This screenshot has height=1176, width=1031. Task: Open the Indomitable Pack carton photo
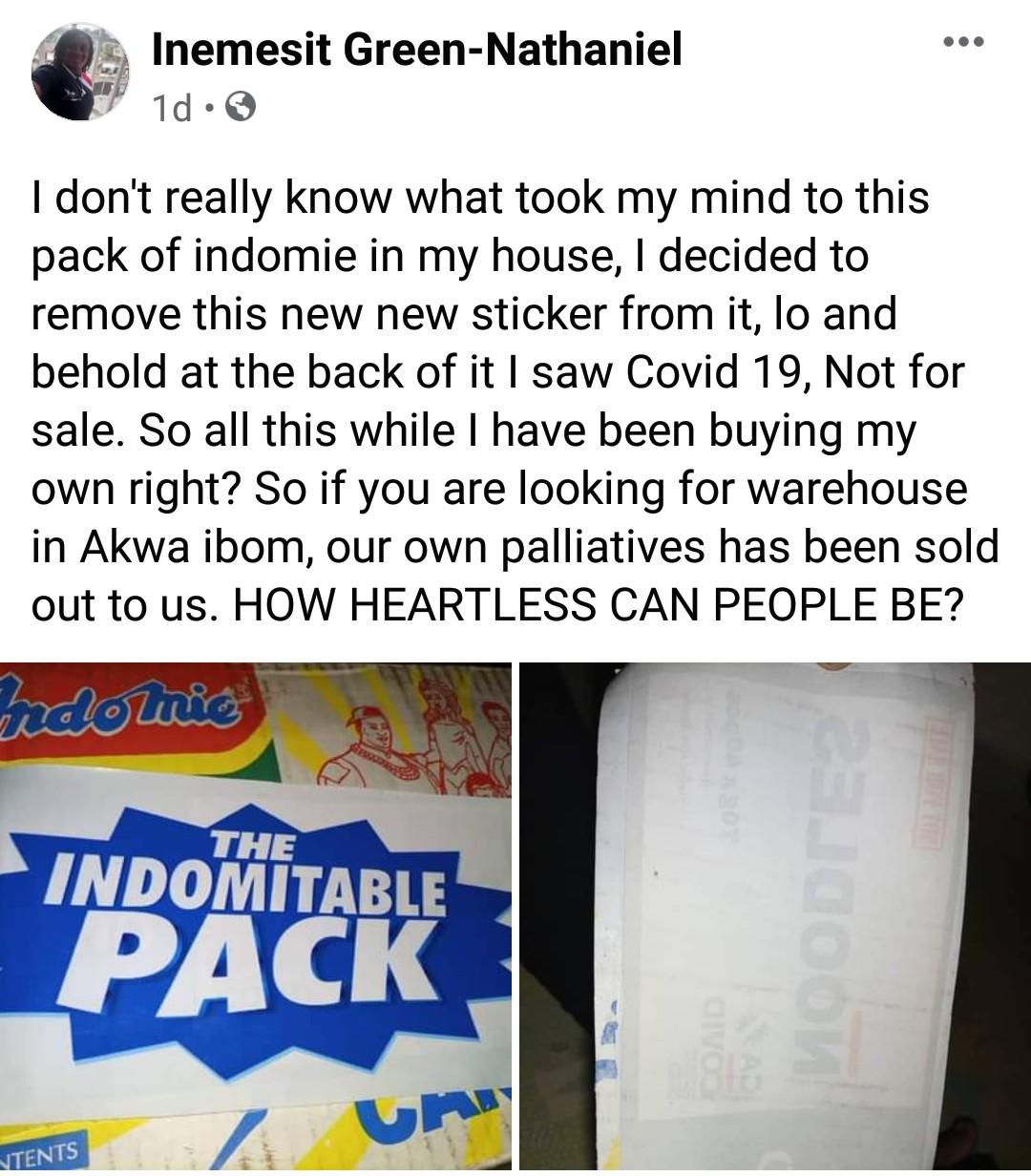pos(255,914)
